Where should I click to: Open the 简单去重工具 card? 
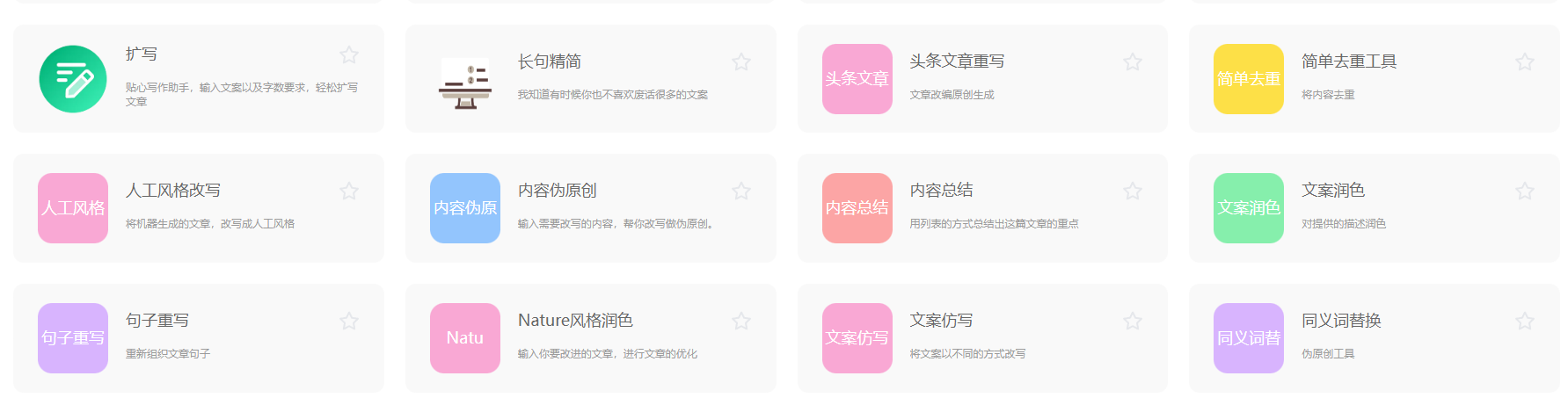[x=1348, y=61]
